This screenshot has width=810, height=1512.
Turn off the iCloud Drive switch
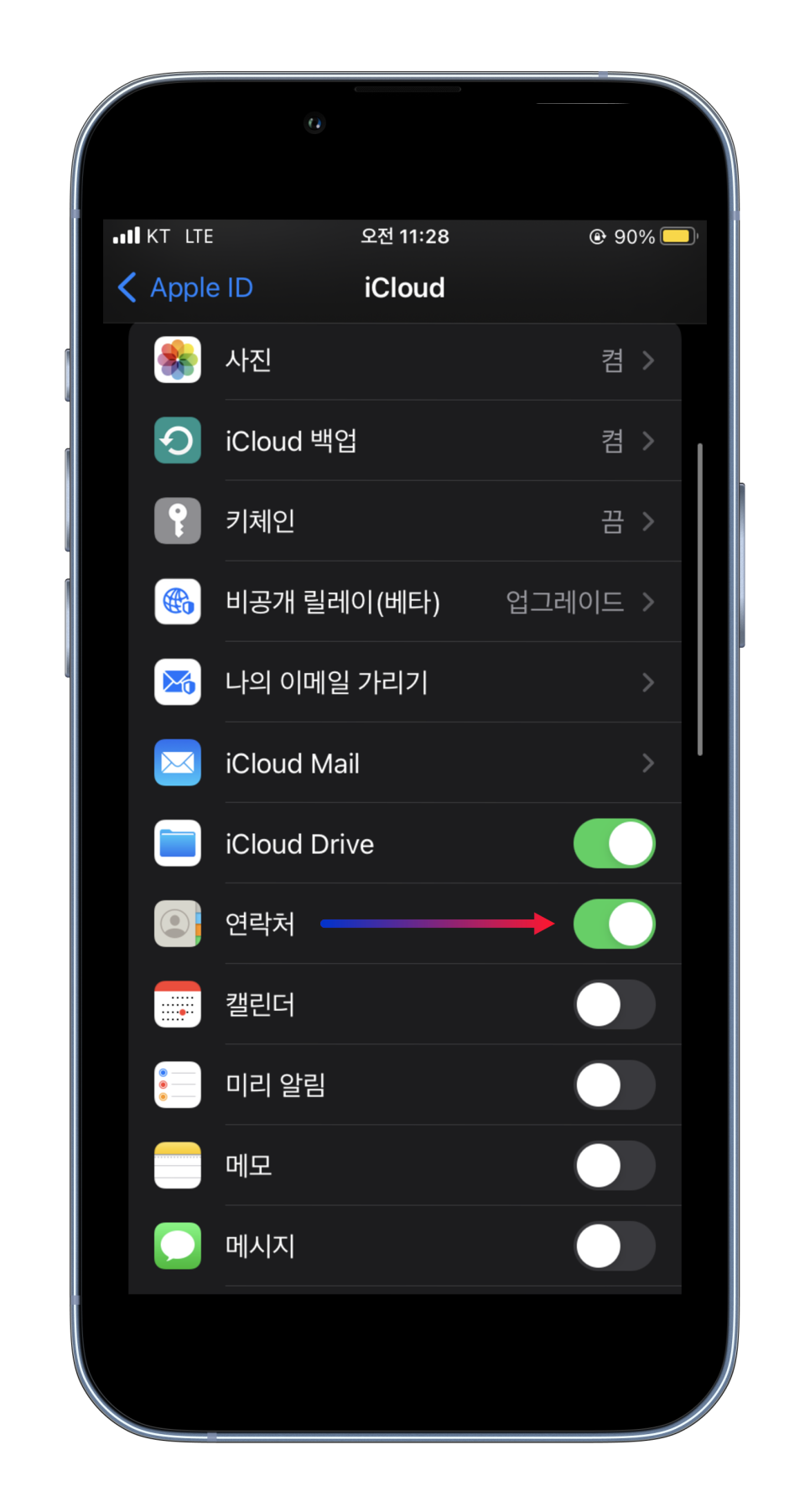pyautogui.click(x=615, y=843)
